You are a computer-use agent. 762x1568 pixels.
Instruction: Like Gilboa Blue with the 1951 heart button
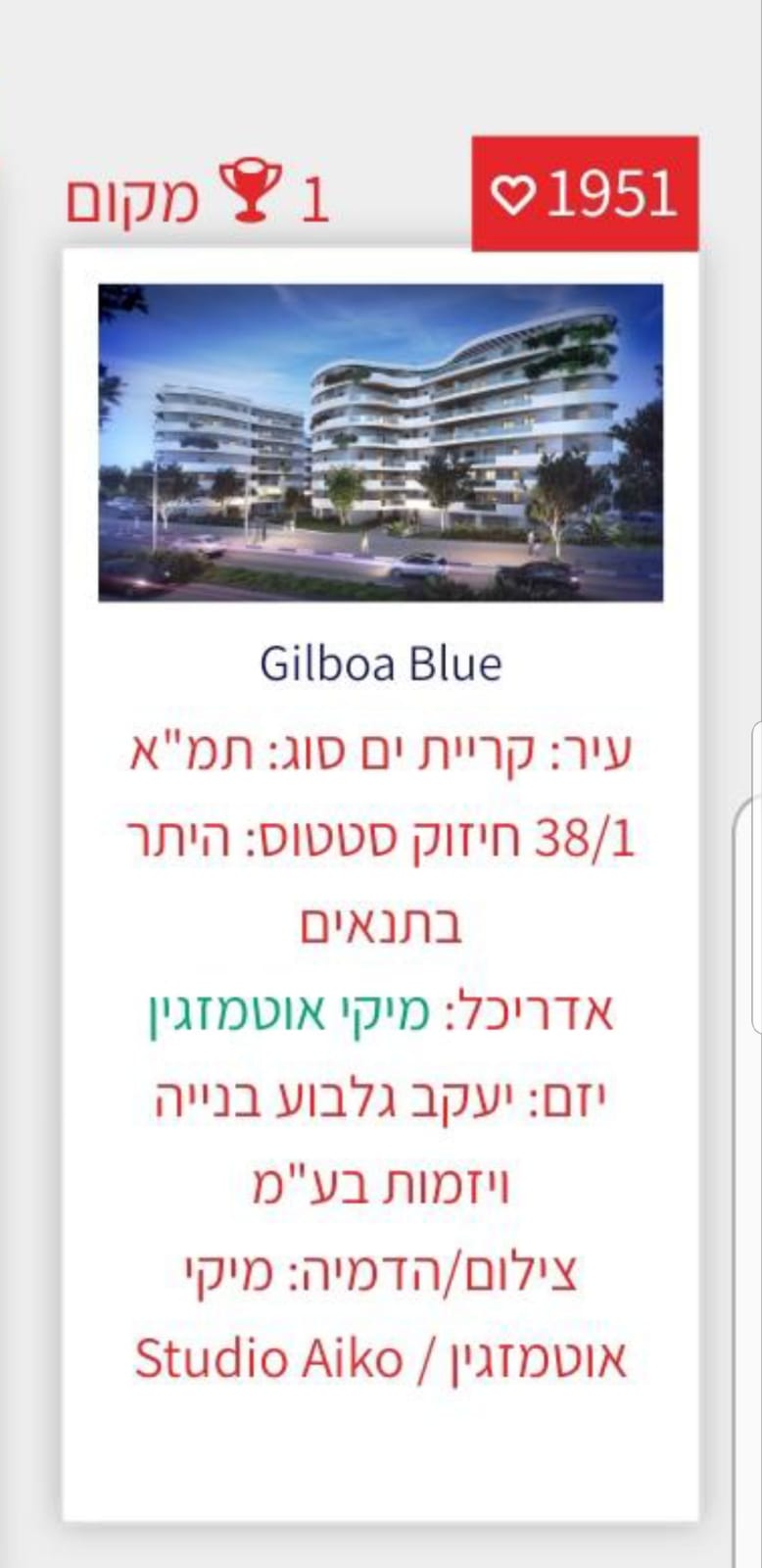click(x=585, y=194)
